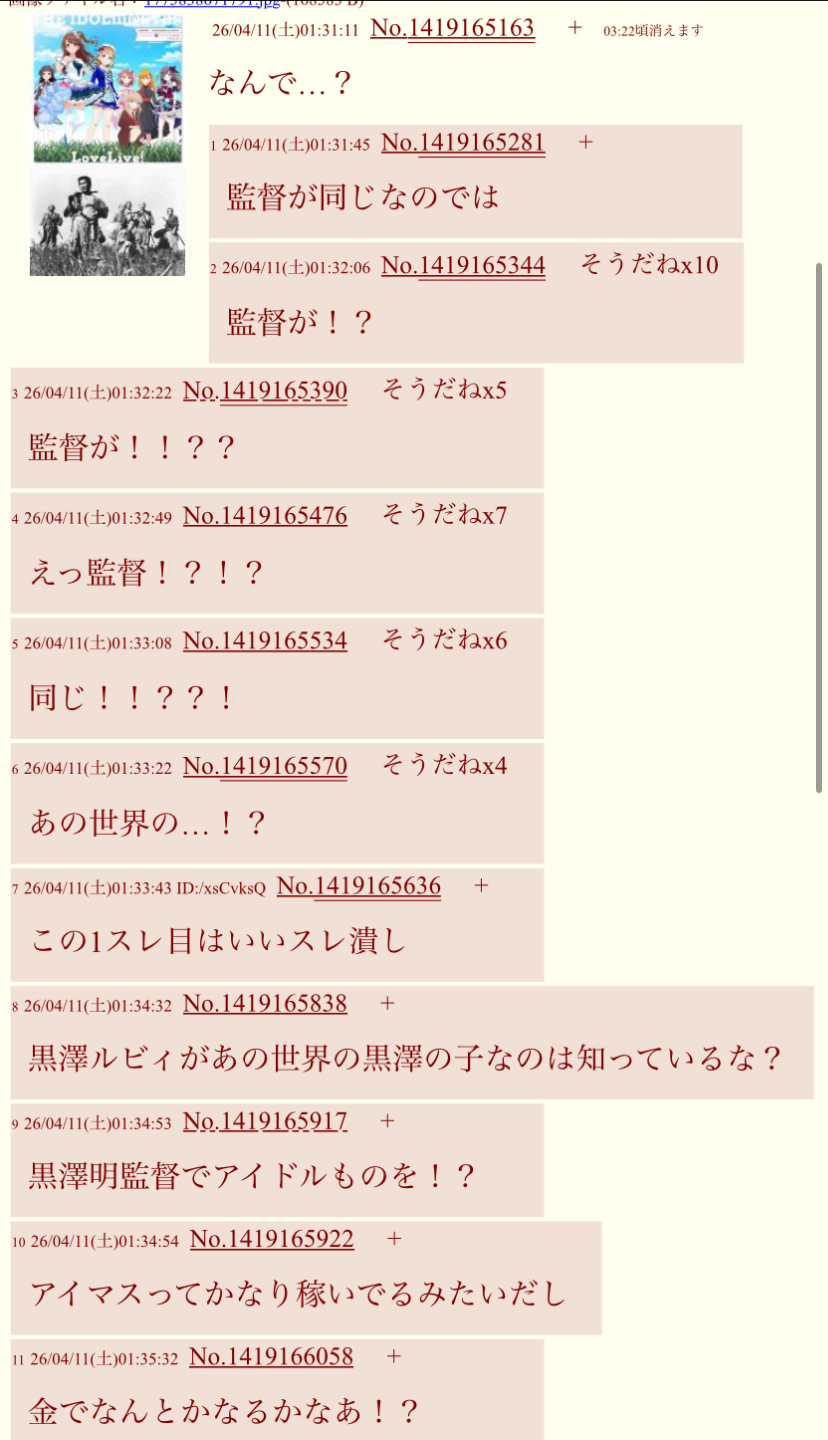Select post number No.1419165917
This screenshot has width=828, height=1440.
(x=265, y=1122)
